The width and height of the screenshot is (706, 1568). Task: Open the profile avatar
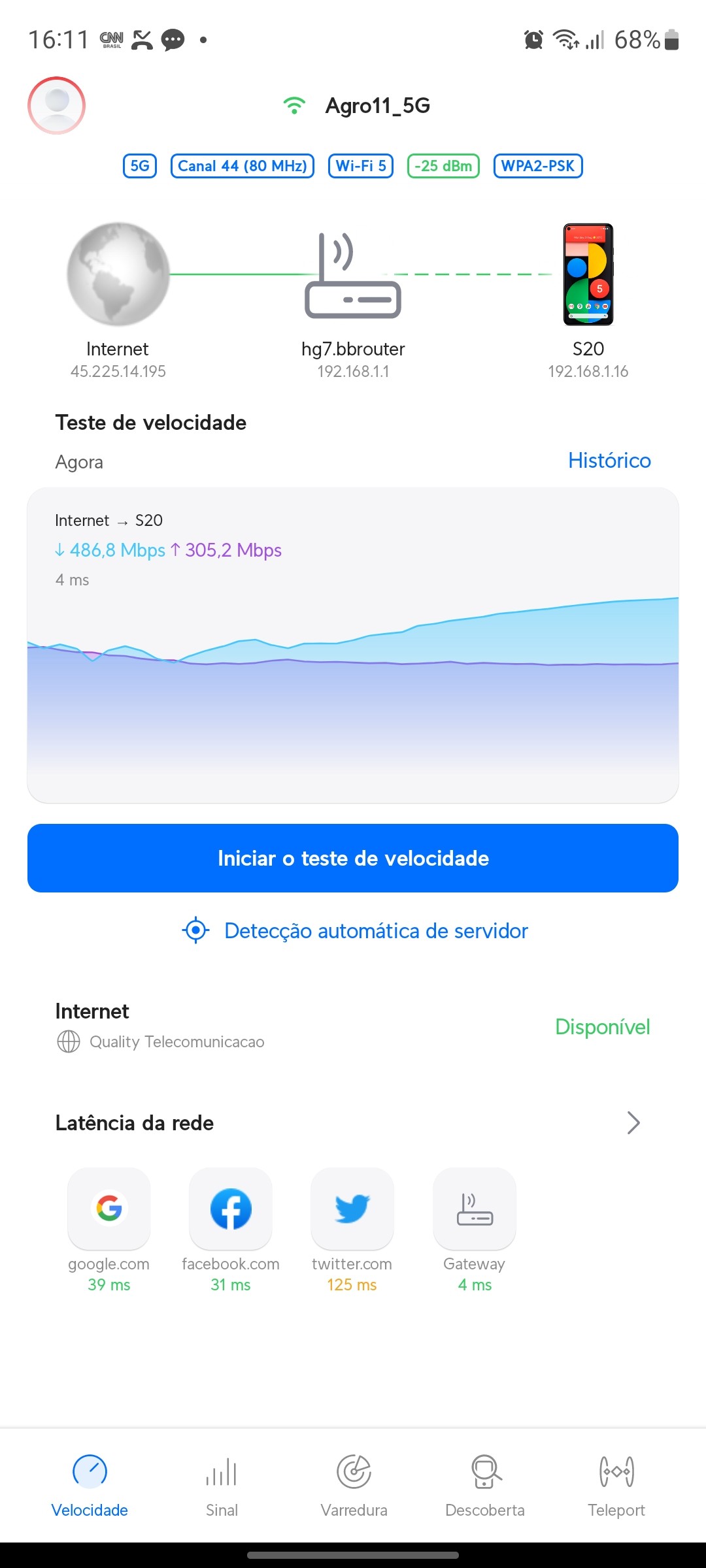point(57,106)
